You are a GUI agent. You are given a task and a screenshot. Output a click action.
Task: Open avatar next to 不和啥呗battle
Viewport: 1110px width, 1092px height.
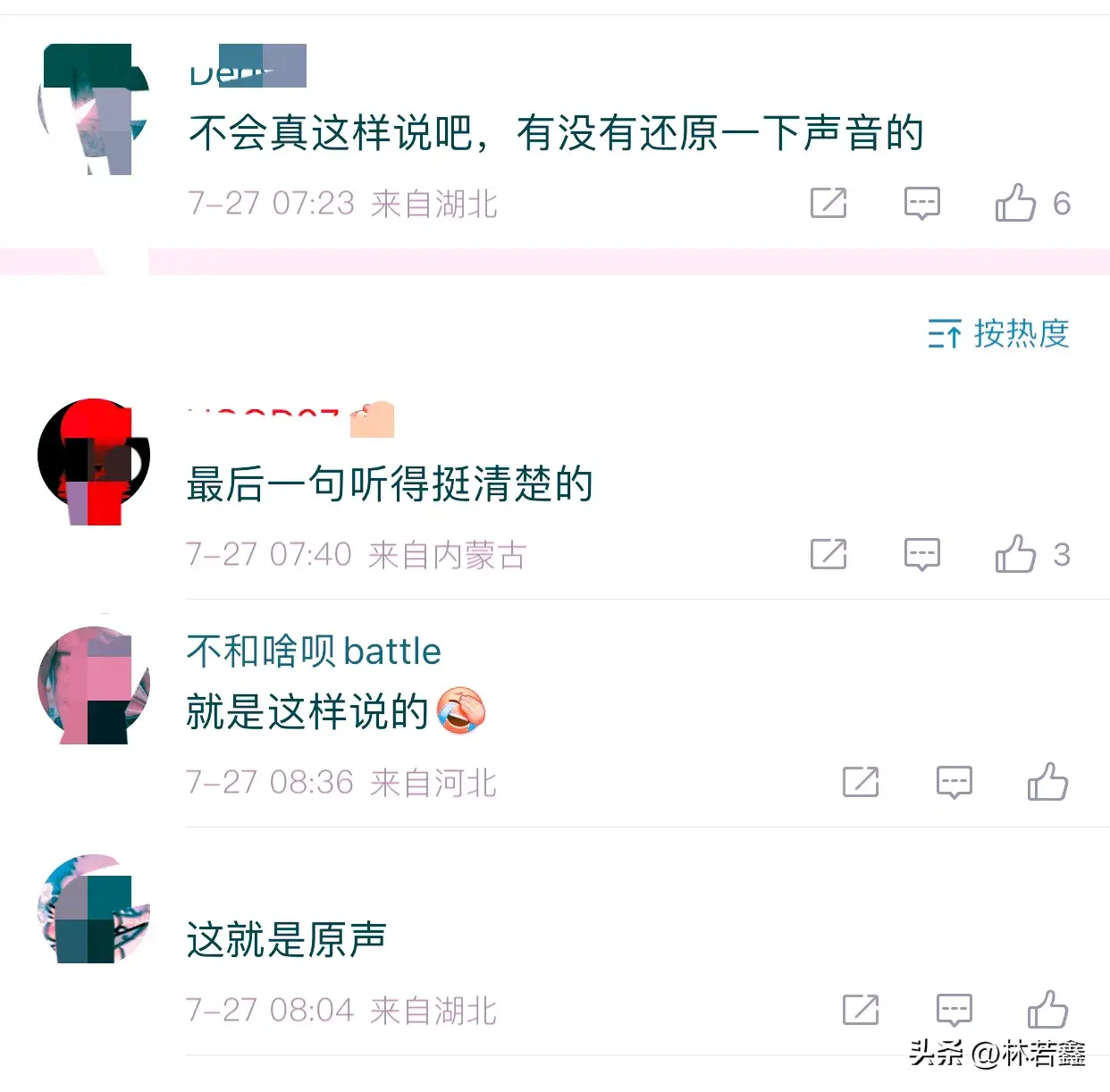coord(93,685)
